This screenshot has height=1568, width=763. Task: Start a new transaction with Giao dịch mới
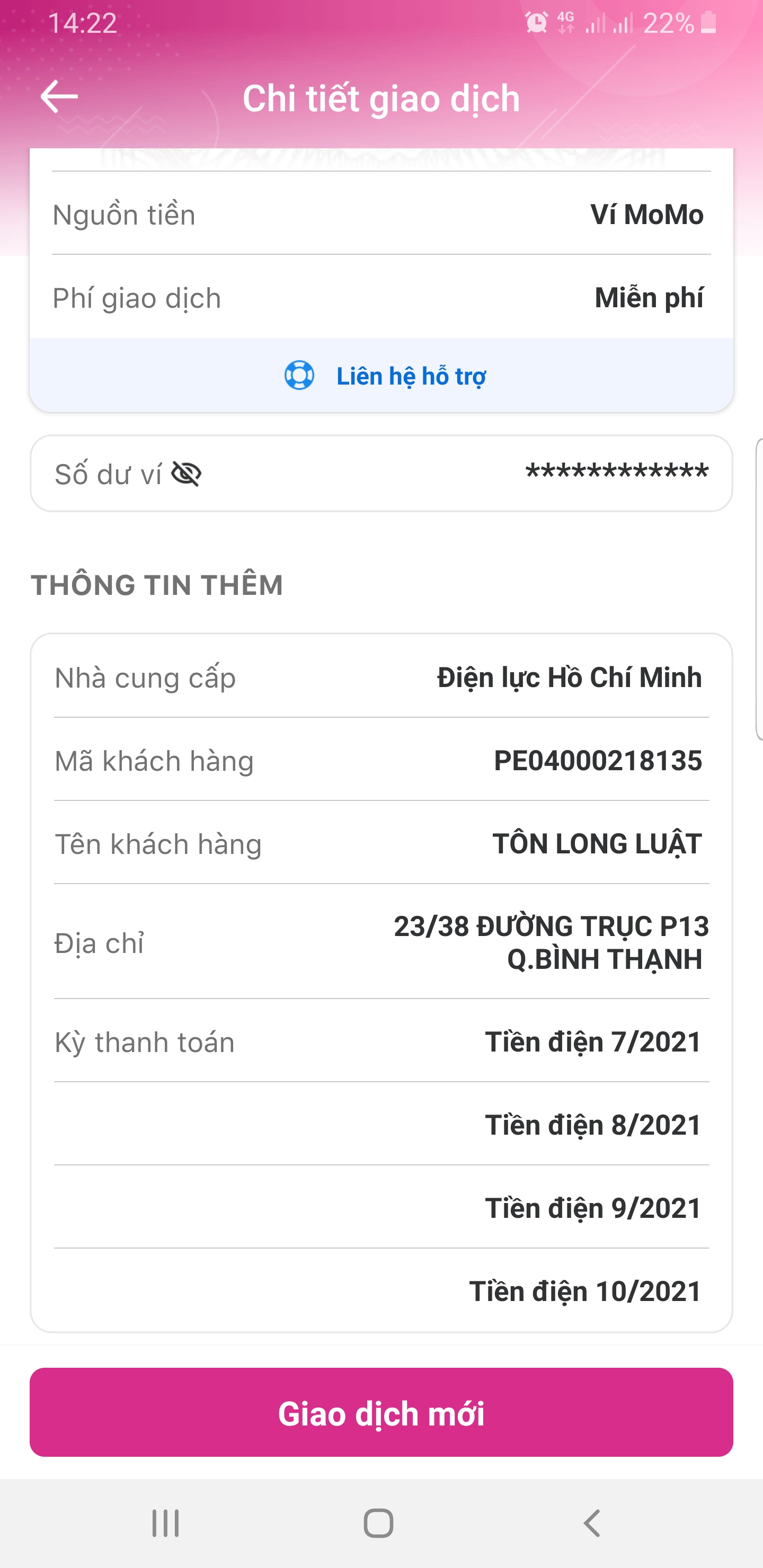coord(381,1413)
